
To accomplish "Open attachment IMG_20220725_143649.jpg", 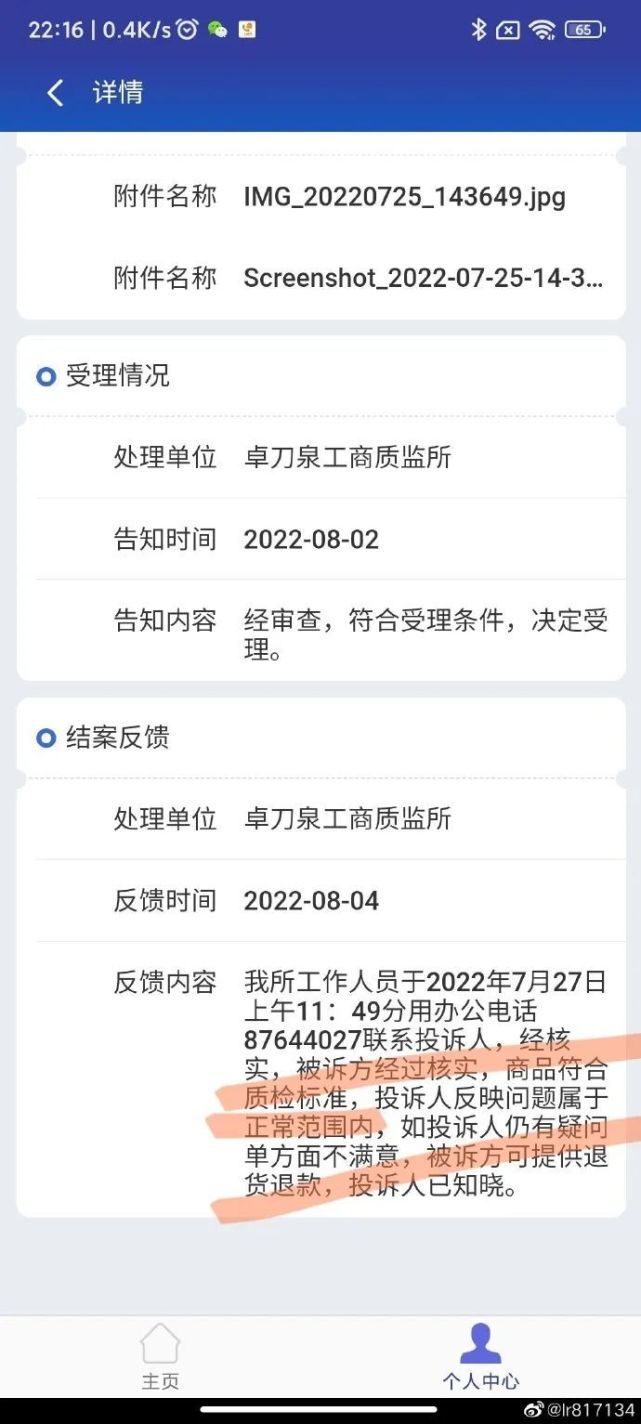I will (404, 196).
